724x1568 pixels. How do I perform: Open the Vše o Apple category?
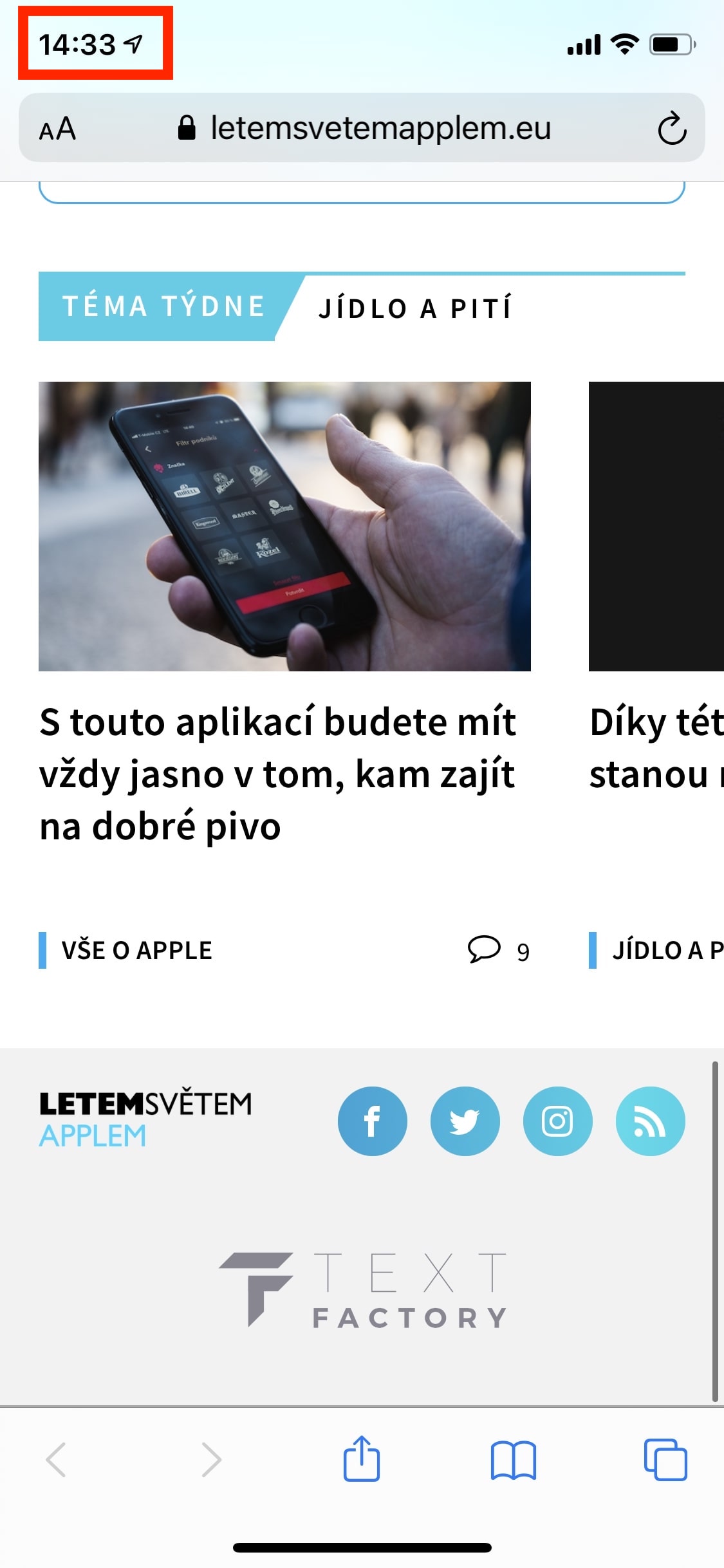136,951
